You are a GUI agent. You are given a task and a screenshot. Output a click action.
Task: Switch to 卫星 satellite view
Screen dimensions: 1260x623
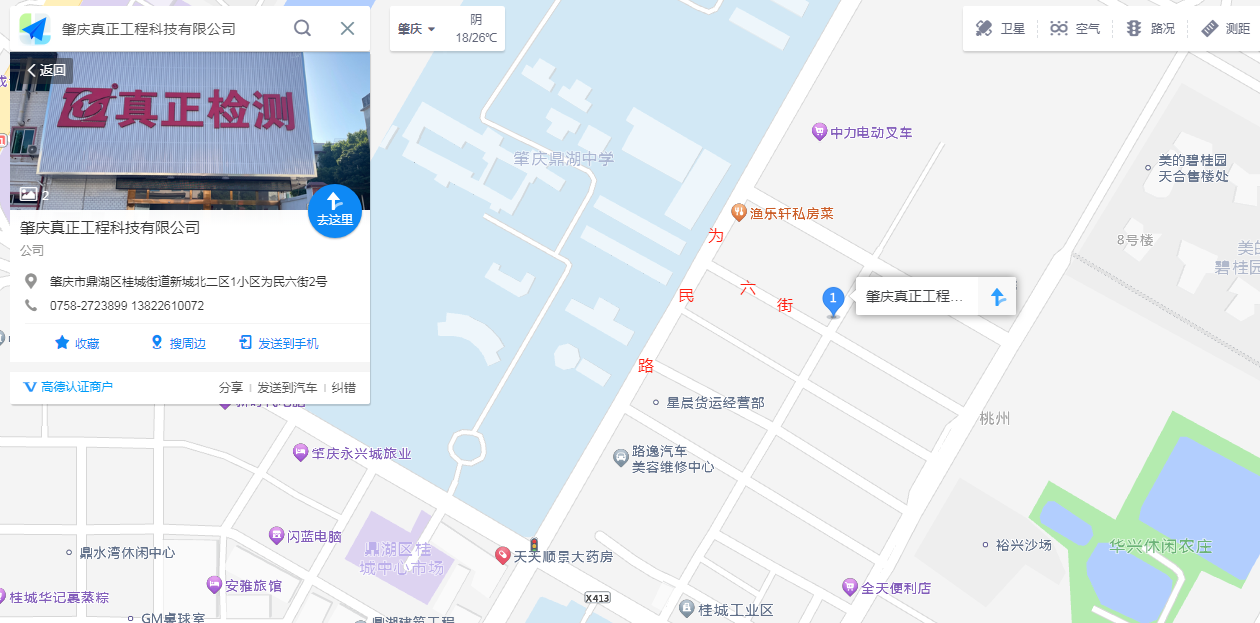1001,28
